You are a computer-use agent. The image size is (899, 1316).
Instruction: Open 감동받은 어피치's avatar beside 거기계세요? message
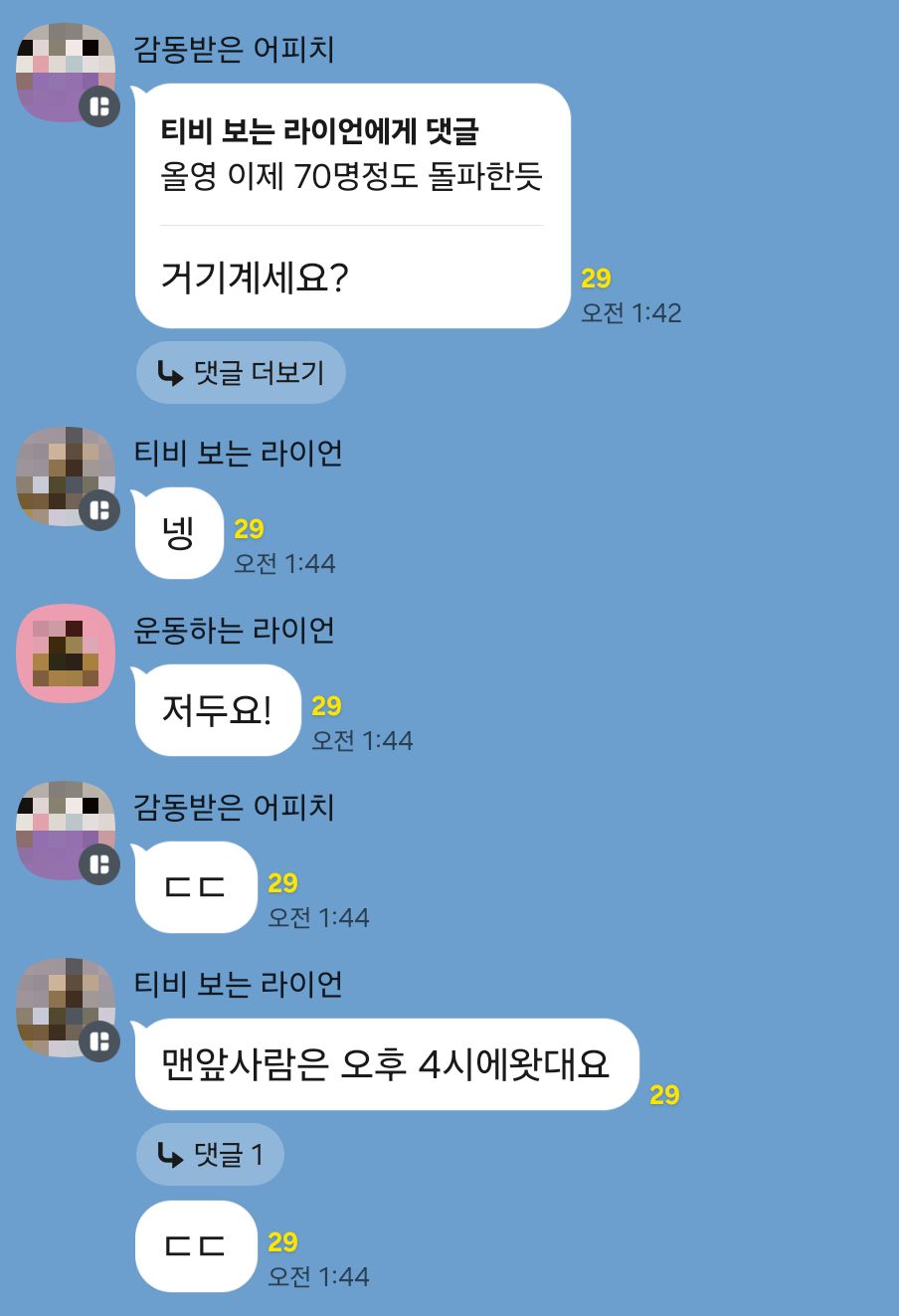coord(66,73)
